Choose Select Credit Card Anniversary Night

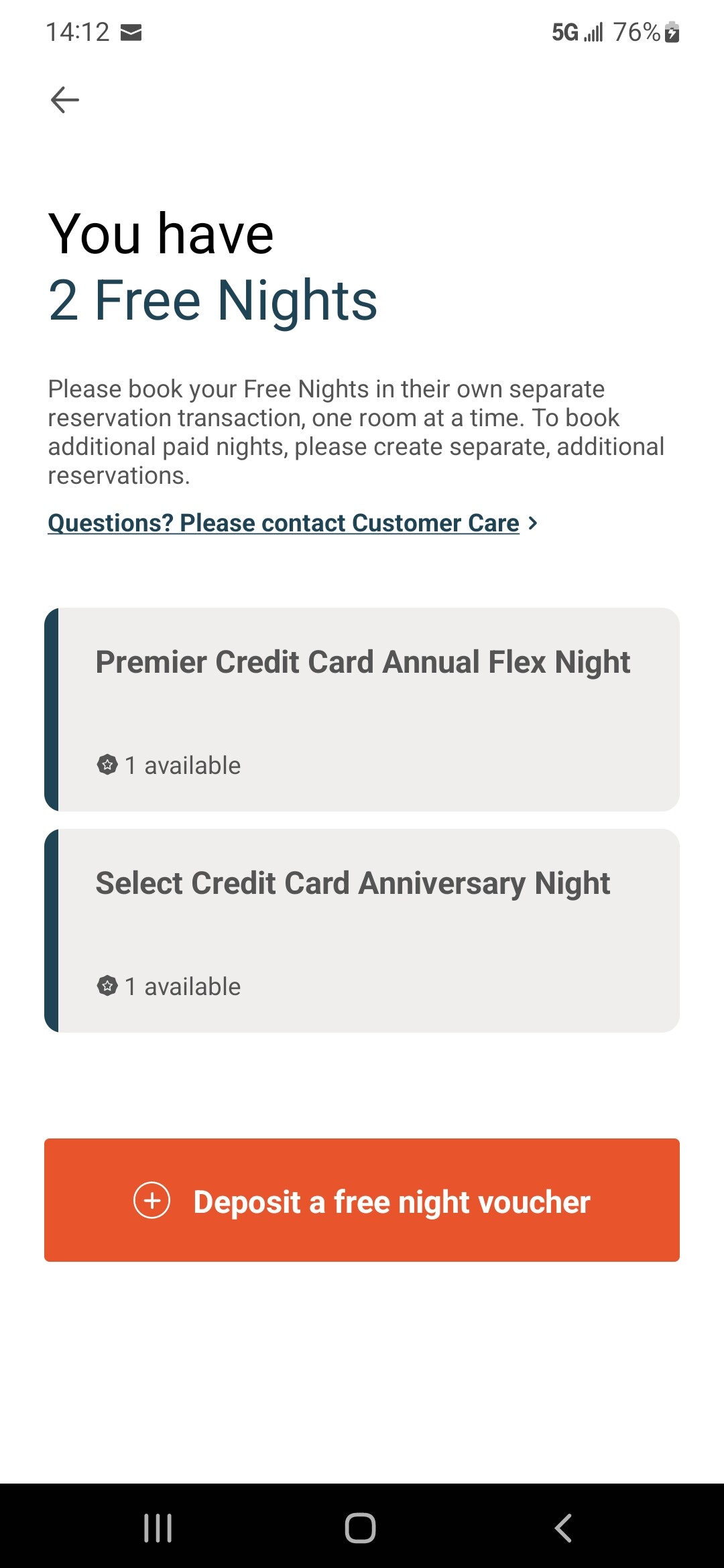pyautogui.click(x=362, y=931)
